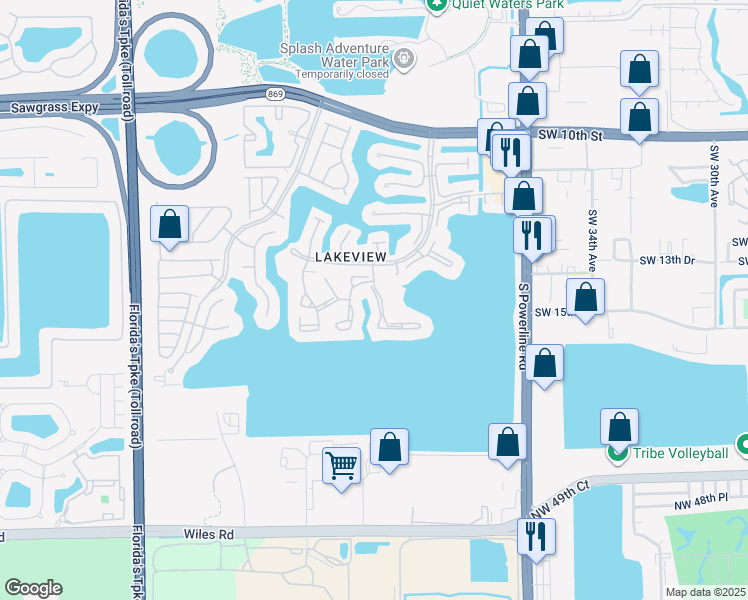Select the Quiet Waters Park pin
The image size is (748, 600).
[x=436, y=5]
